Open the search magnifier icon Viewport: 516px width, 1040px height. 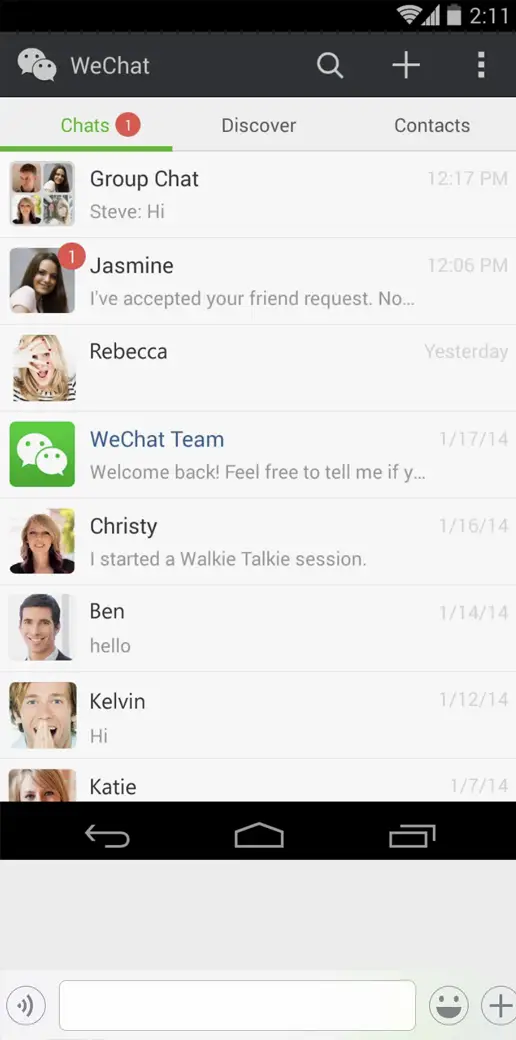[330, 65]
